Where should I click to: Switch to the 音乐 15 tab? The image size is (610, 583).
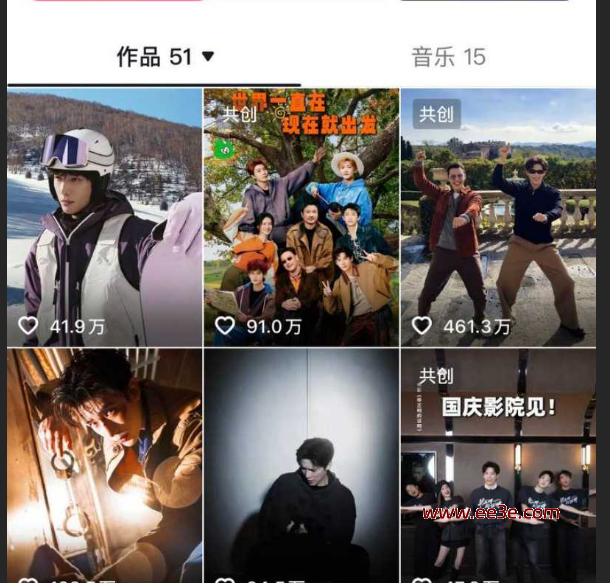point(447,57)
